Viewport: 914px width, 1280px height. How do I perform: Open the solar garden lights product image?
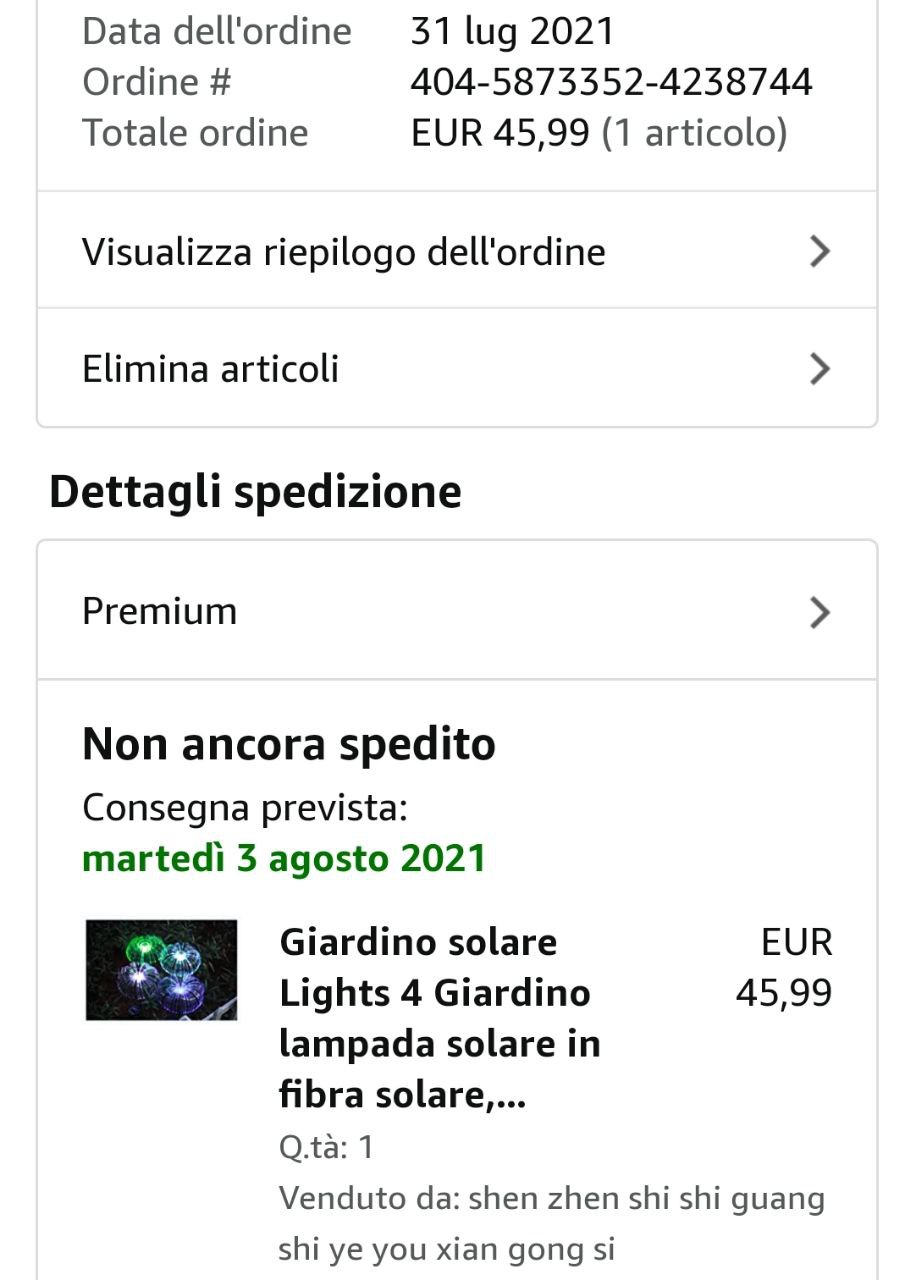point(161,970)
